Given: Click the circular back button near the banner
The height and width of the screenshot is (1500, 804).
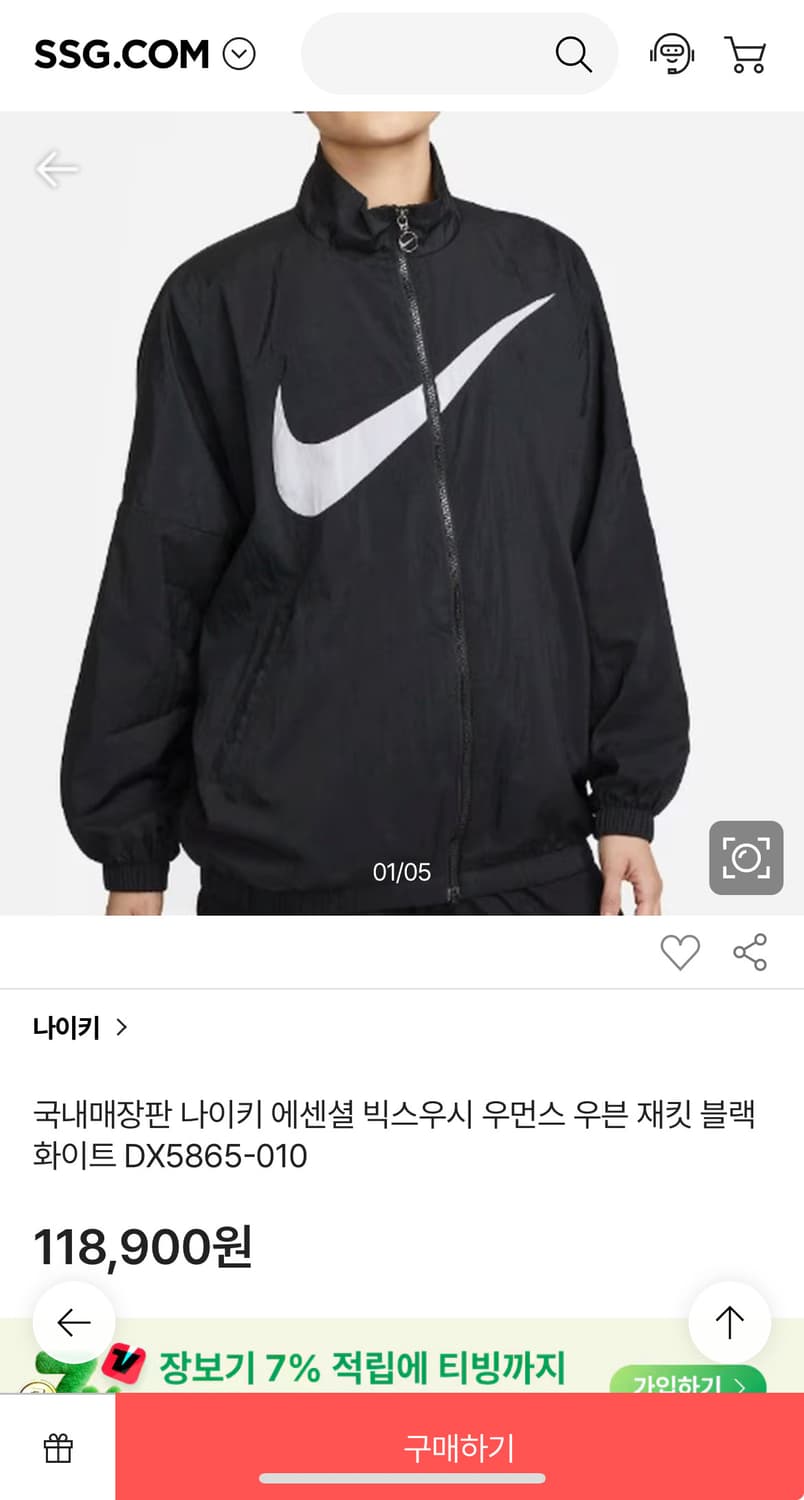Looking at the screenshot, I should coord(73,1322).
